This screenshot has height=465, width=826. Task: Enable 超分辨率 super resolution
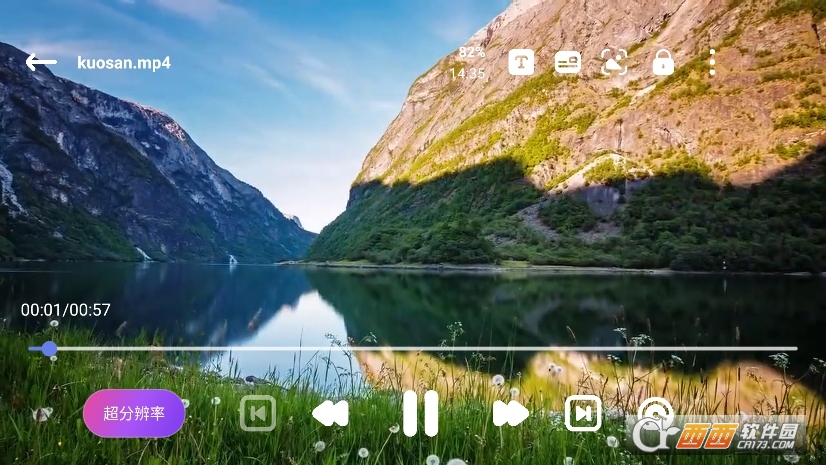134,413
